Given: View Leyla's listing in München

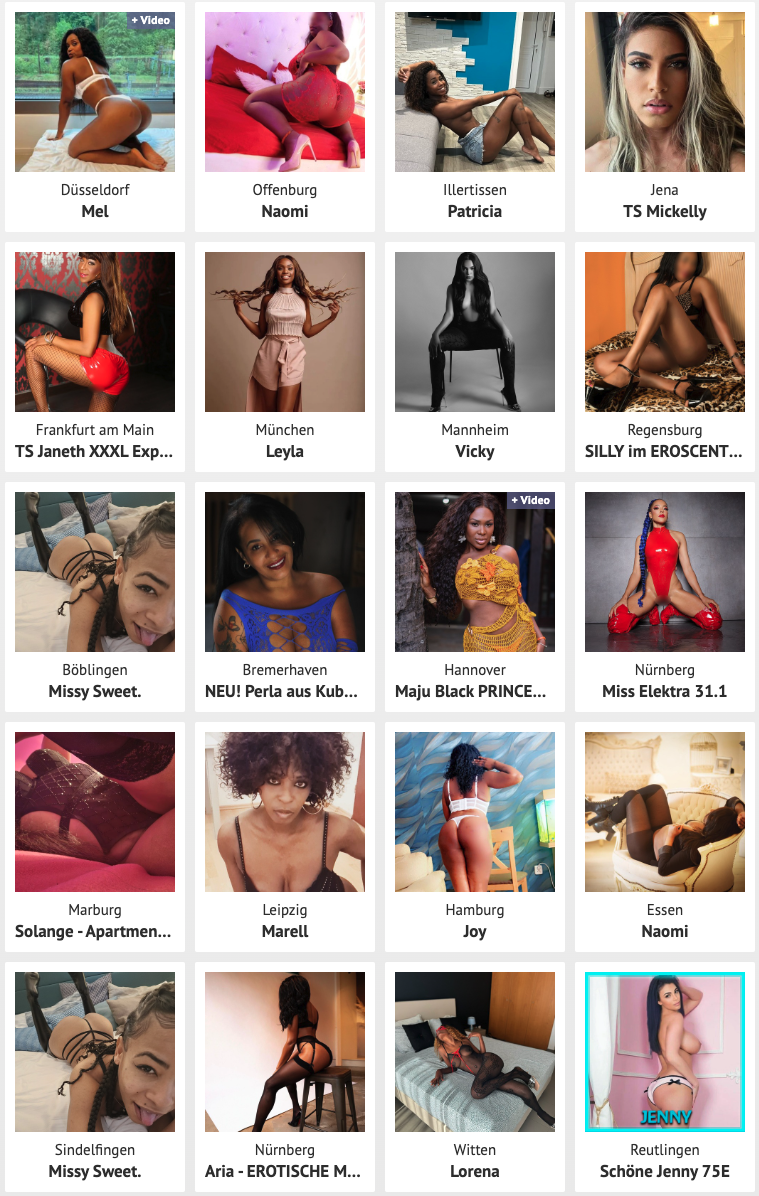Looking at the screenshot, I should tap(285, 332).
